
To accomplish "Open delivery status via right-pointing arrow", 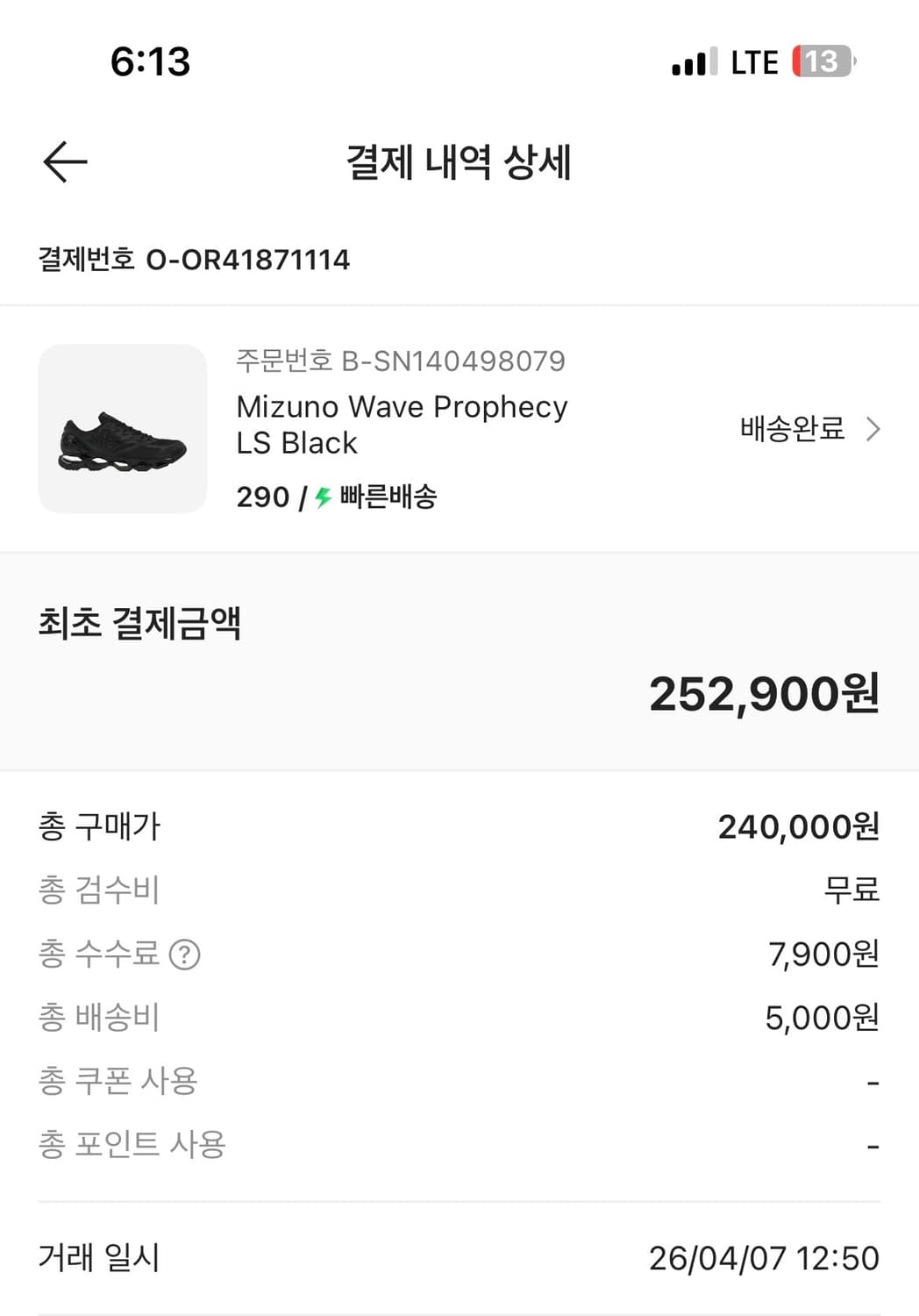I will pyautogui.click(x=873, y=429).
